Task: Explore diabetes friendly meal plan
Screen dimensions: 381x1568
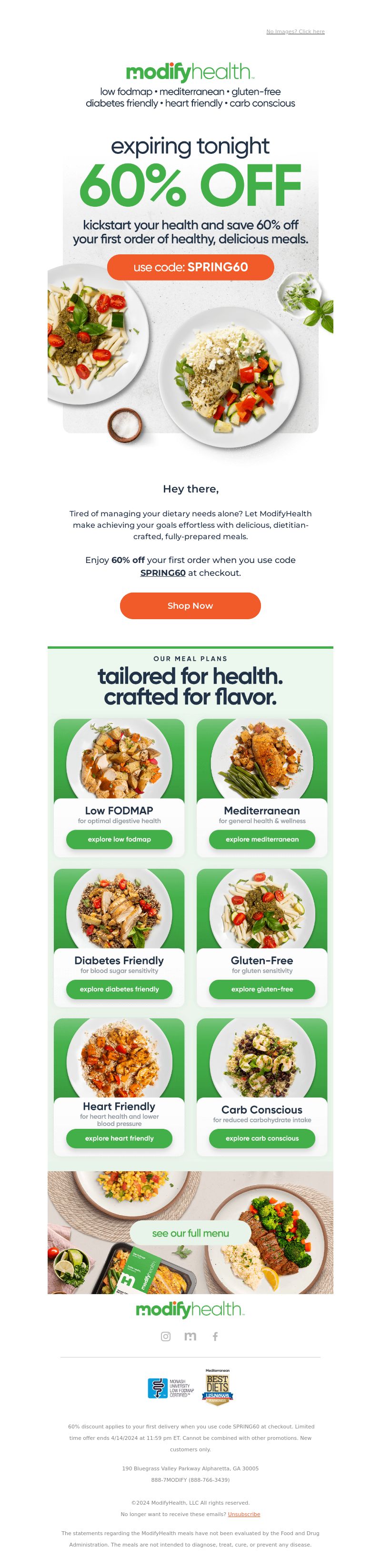Action: [x=119, y=989]
